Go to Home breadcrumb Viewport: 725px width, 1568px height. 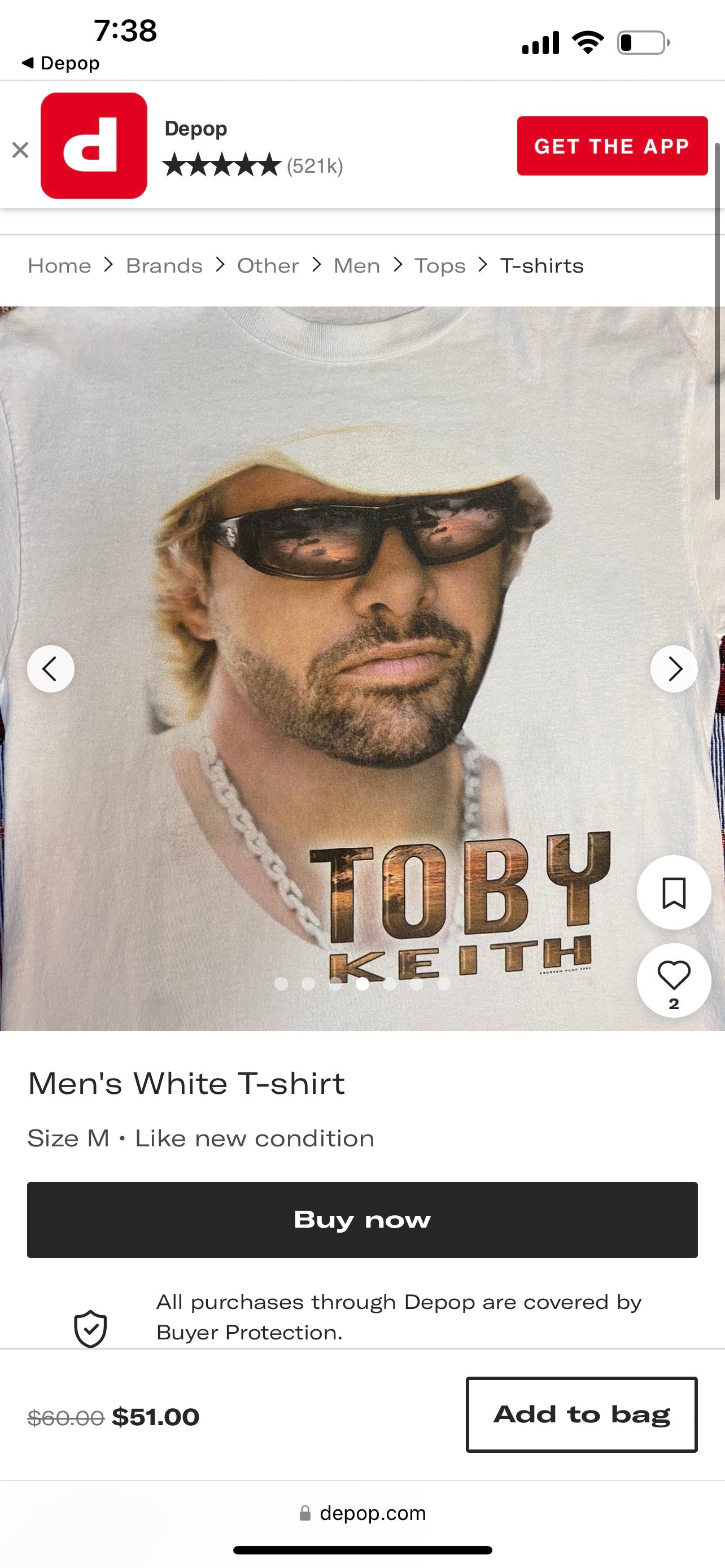(x=59, y=265)
